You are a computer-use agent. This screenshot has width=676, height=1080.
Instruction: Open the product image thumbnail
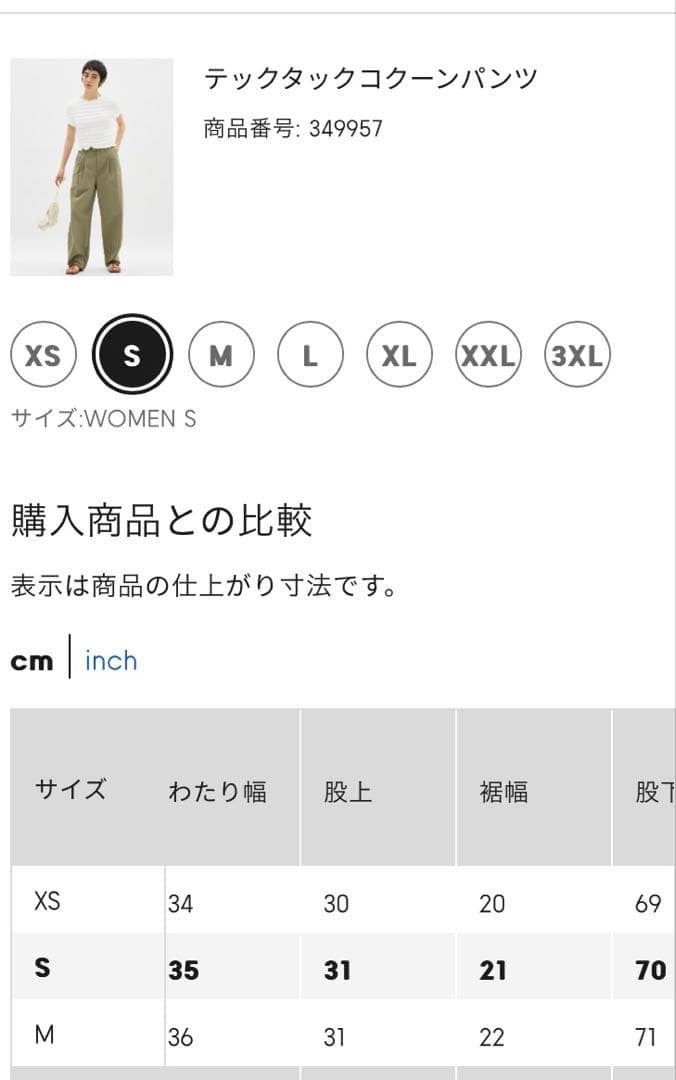(92, 167)
